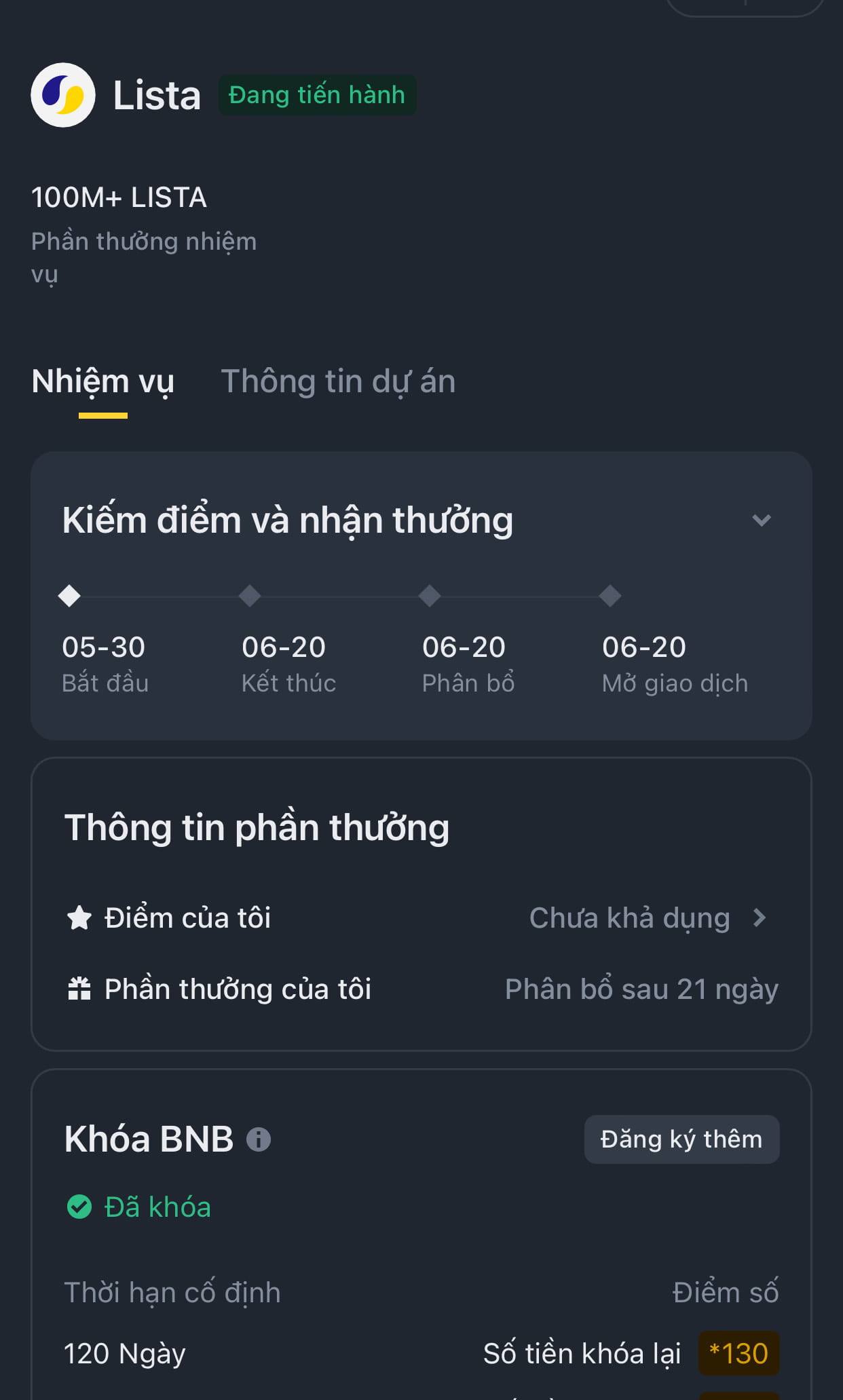Collapse the Kiếm điểm và nhận thưởng section
The height and width of the screenshot is (1400, 843).
pyautogui.click(x=762, y=521)
